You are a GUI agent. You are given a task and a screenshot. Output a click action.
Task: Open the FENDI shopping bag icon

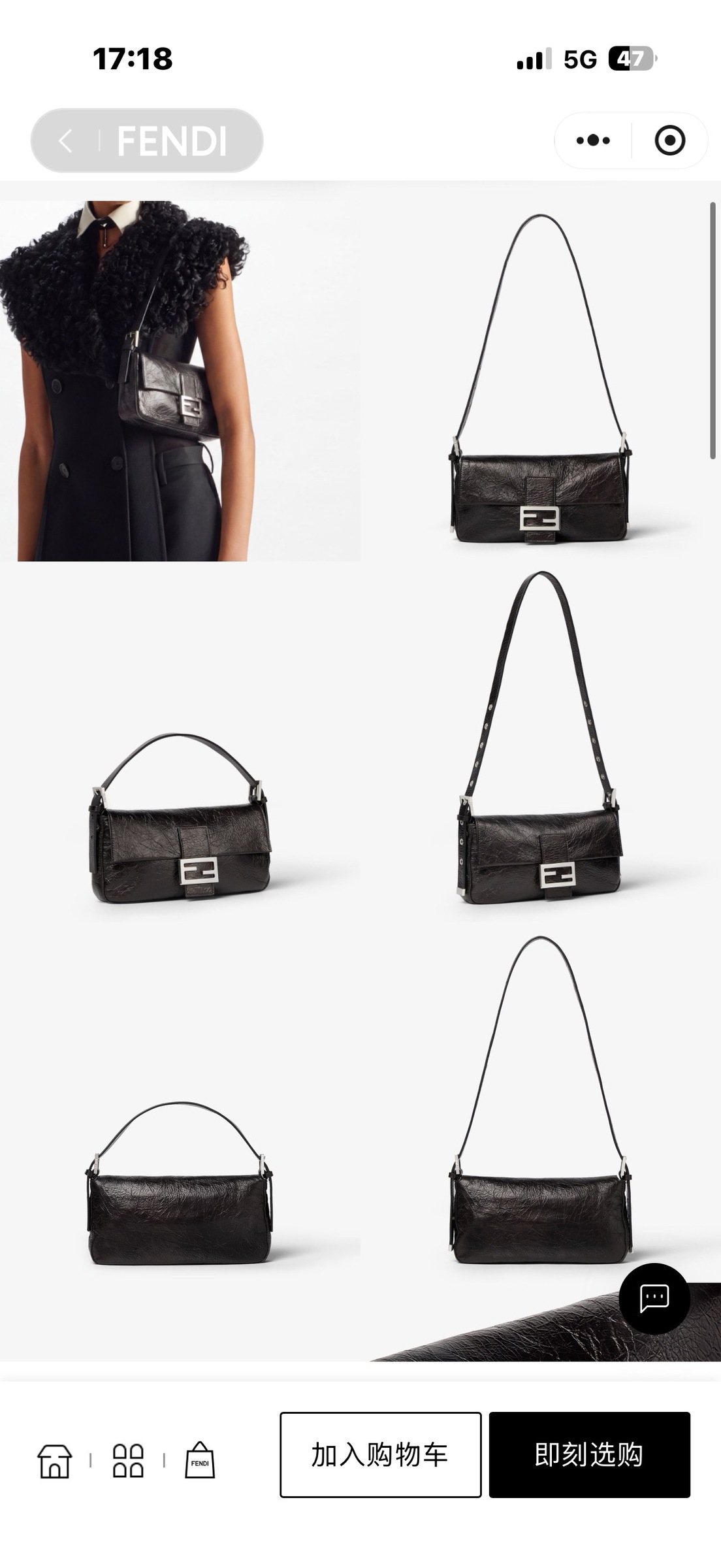pos(200,1460)
